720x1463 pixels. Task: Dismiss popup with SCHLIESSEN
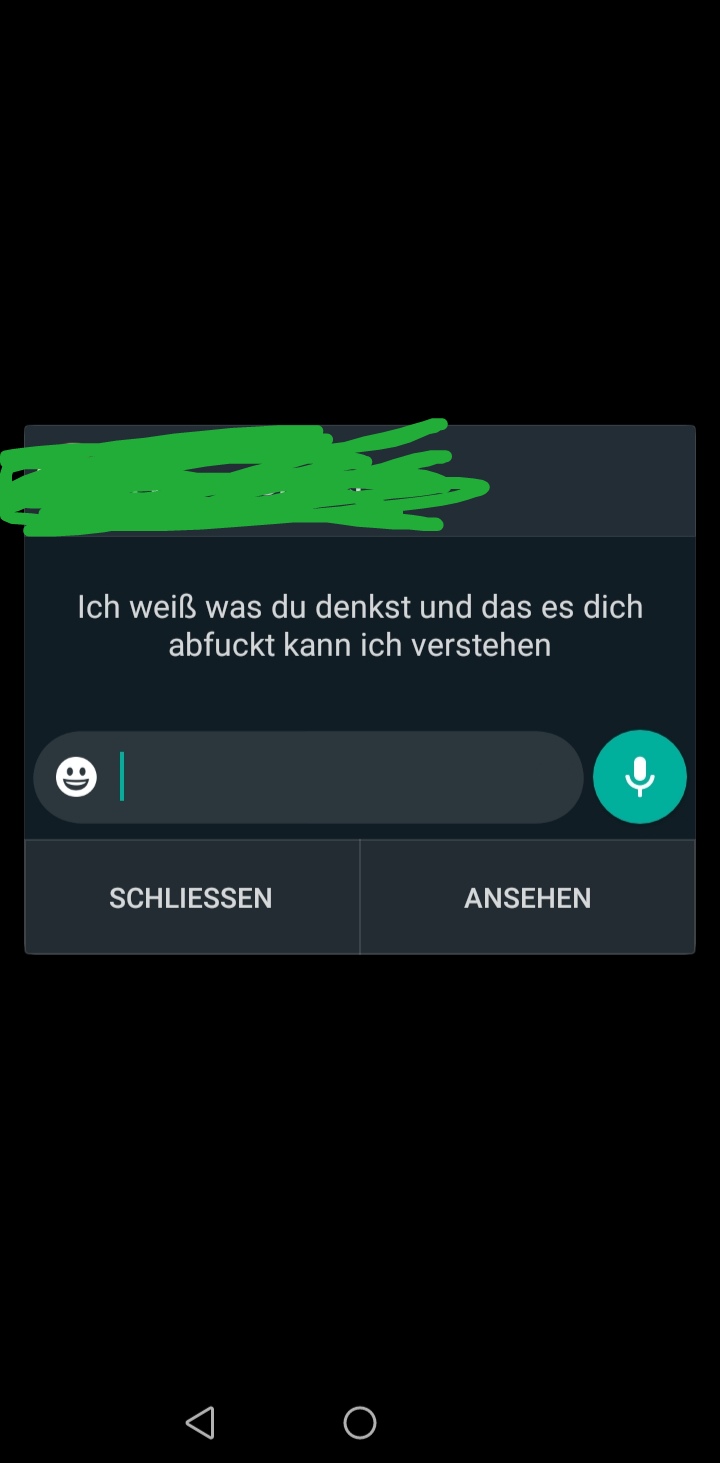[191, 897]
